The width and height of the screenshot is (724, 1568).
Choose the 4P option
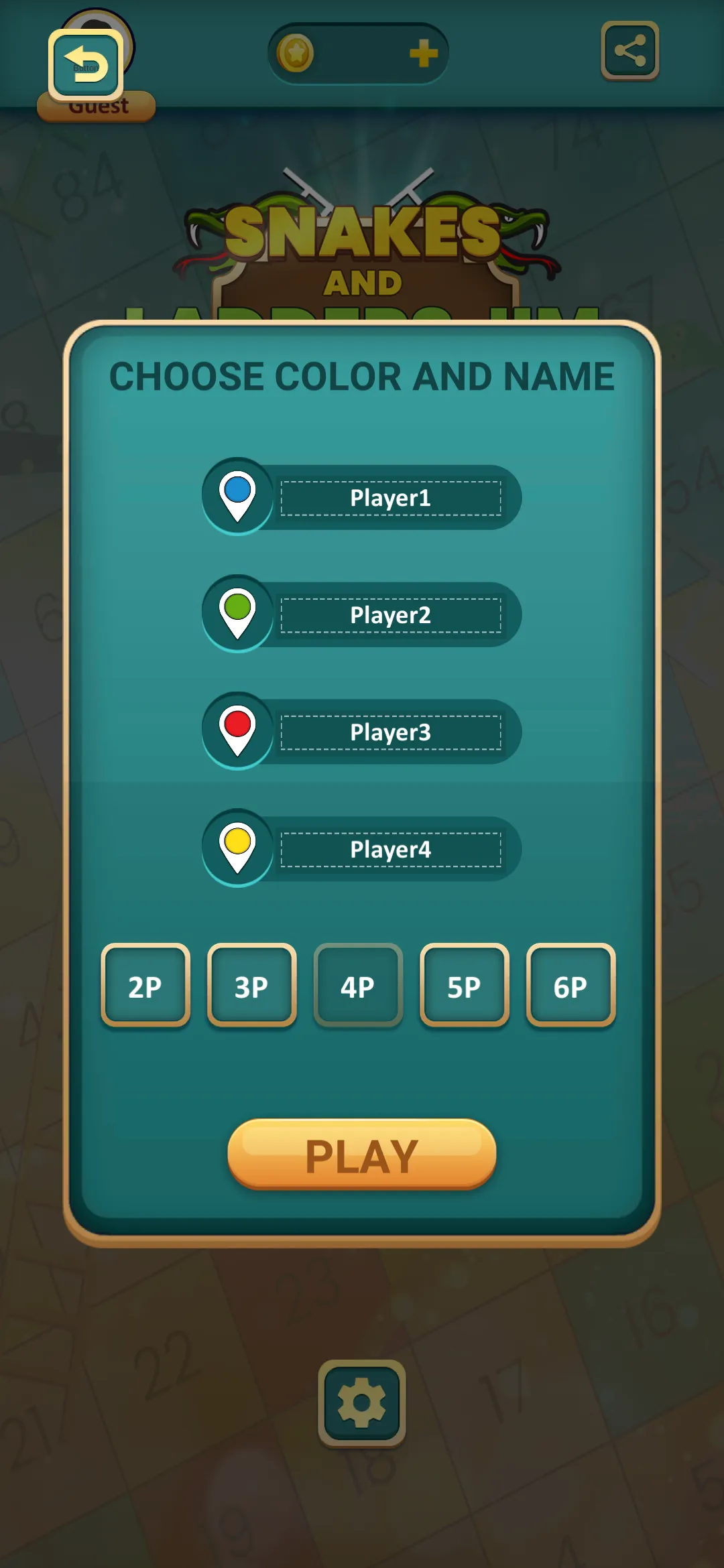click(x=358, y=986)
